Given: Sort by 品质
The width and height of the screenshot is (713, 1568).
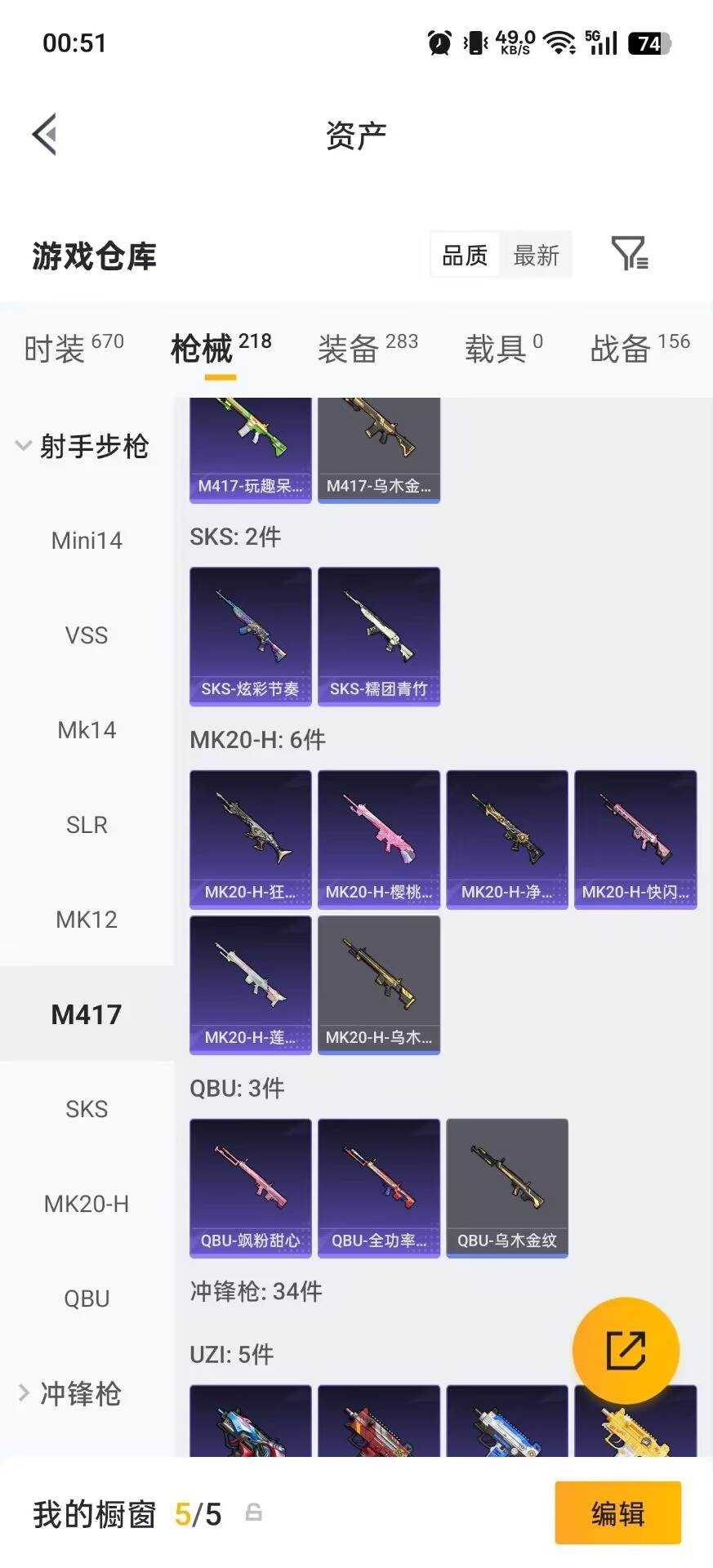Looking at the screenshot, I should pyautogui.click(x=464, y=256).
